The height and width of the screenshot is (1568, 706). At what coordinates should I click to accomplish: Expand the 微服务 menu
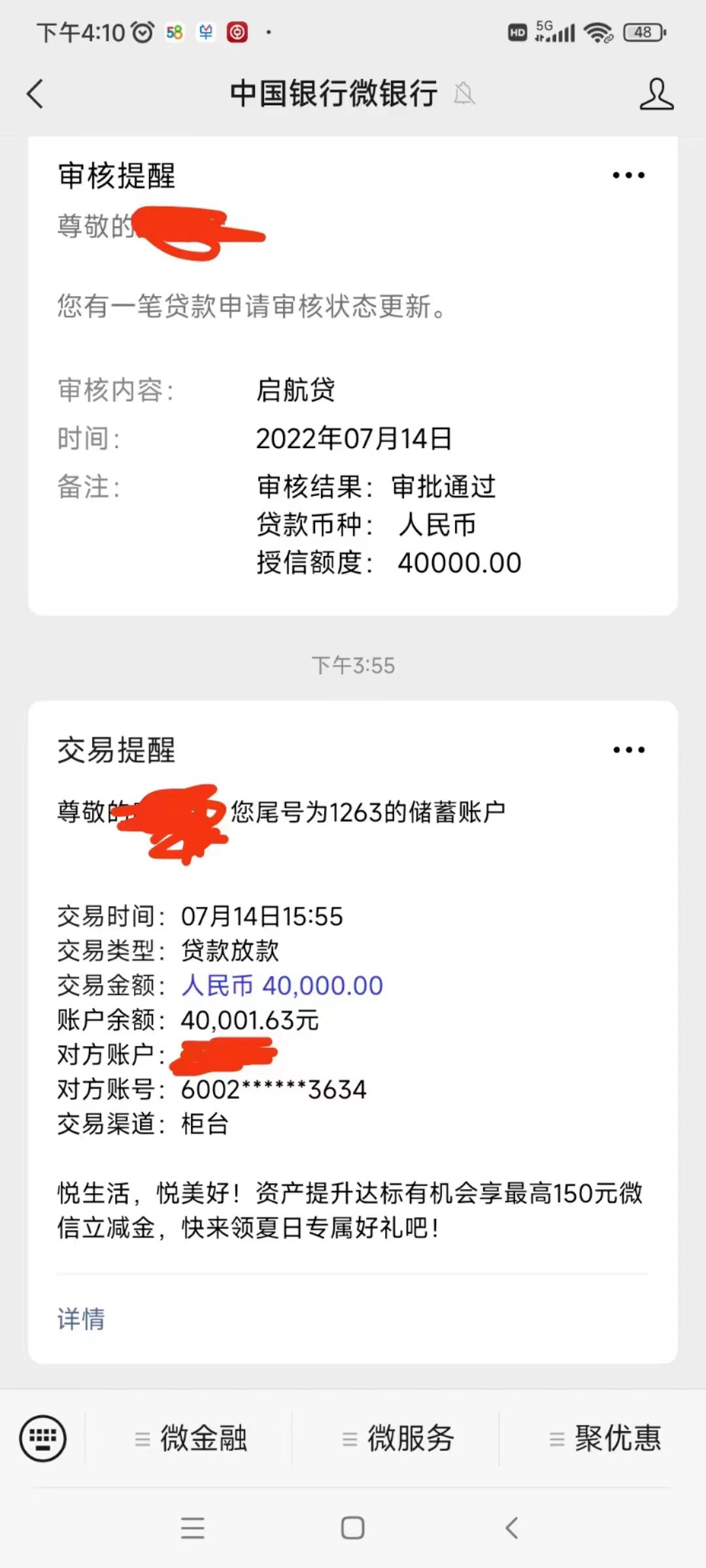coord(397,1438)
